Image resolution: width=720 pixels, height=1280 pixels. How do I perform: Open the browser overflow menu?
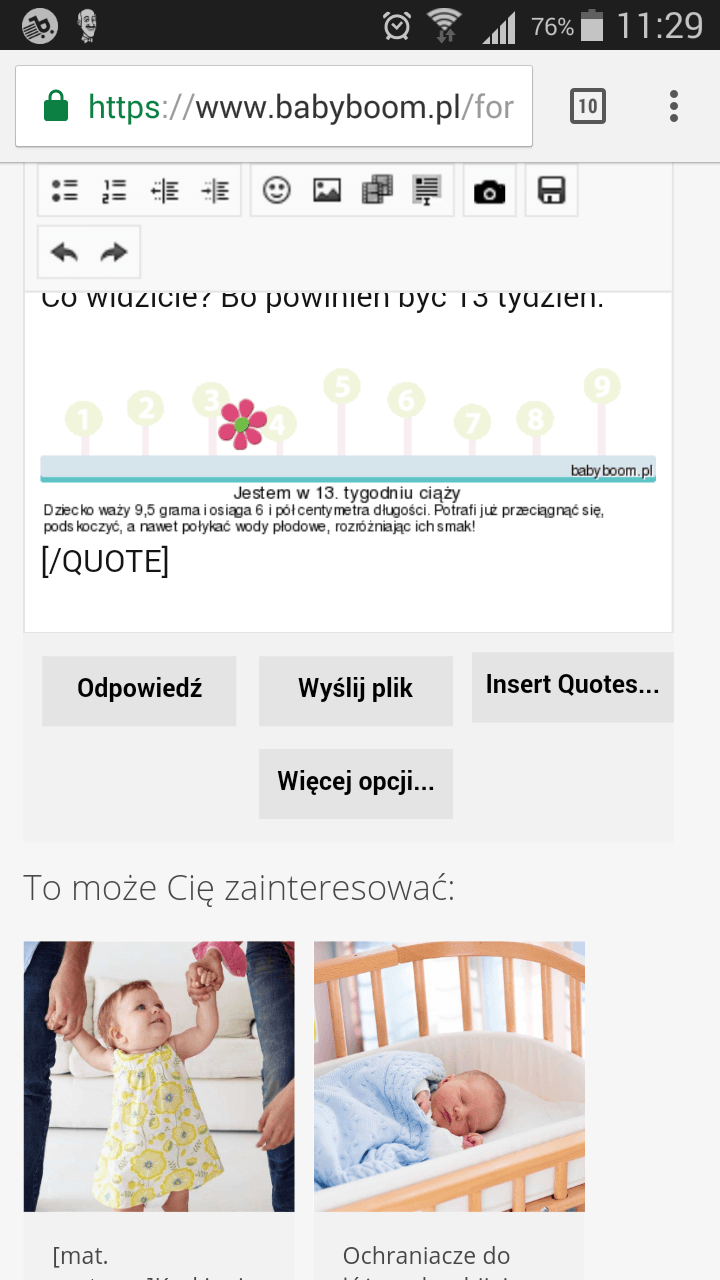[x=674, y=106]
